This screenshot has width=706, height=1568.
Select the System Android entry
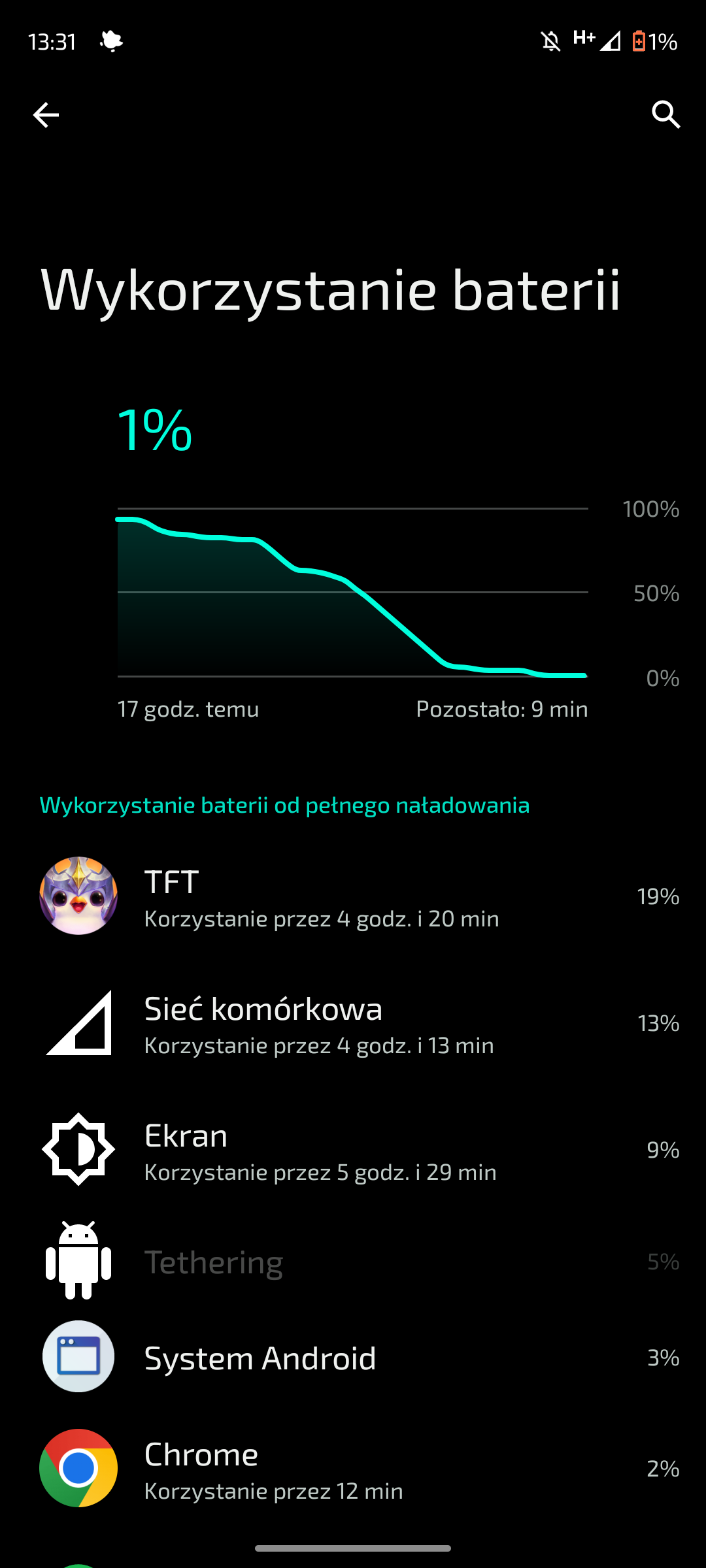pyautogui.click(x=353, y=1357)
